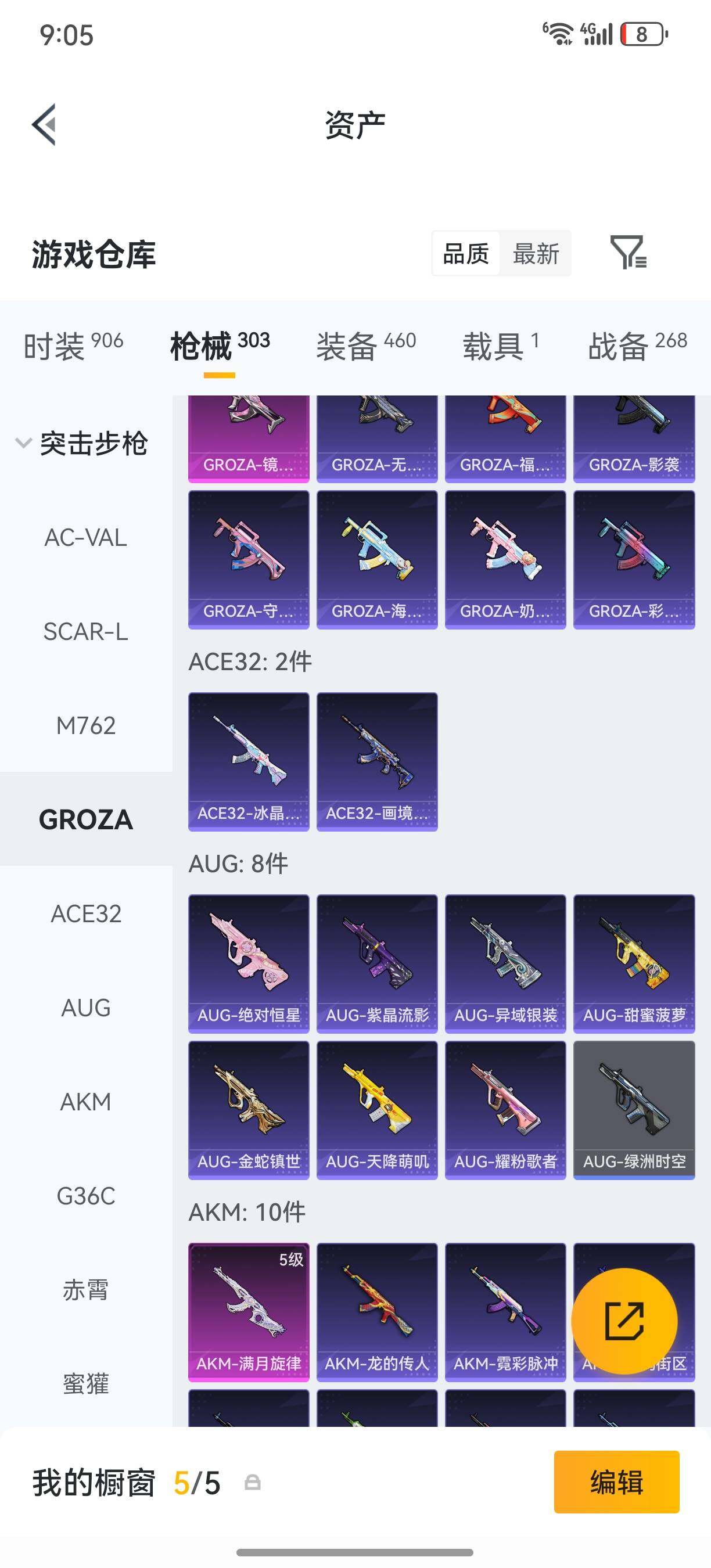Viewport: 711px width, 1568px height.
Task: Select AKM in the sidebar
Action: tap(86, 1102)
